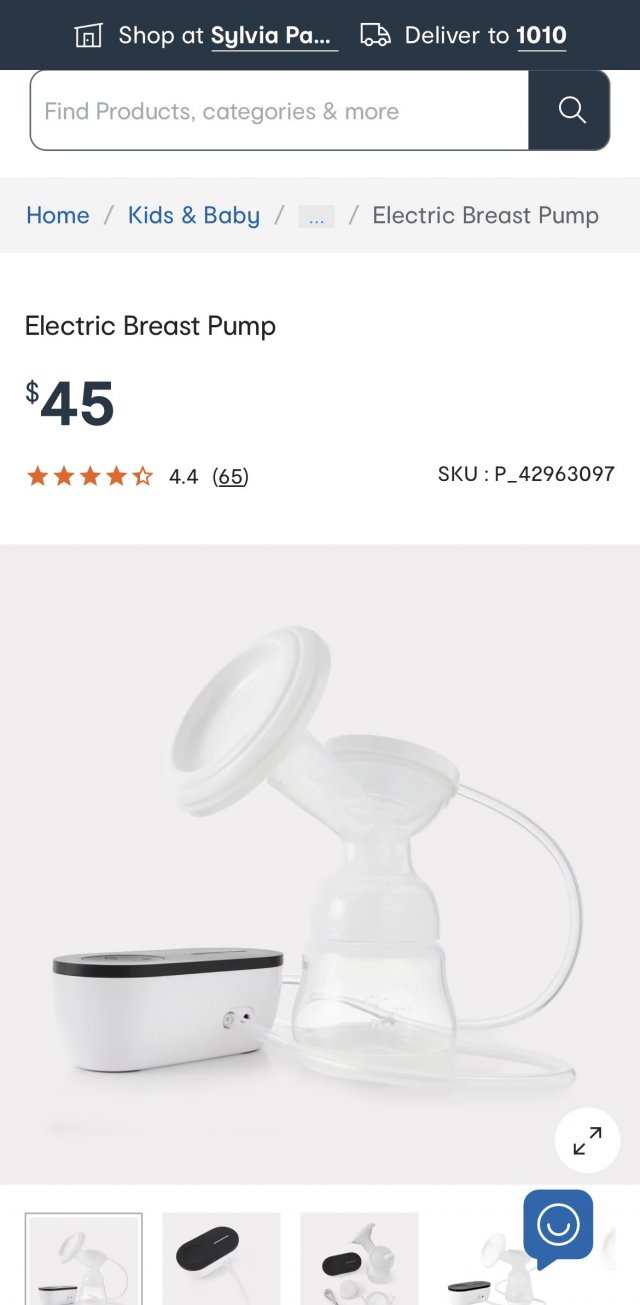View the second thumbnail of the pump motor
This screenshot has width=640, height=1305.
pyautogui.click(x=221, y=1258)
